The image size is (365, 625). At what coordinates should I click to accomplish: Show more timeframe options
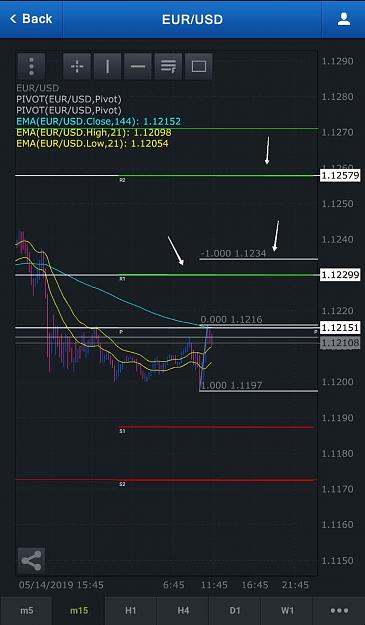click(339, 611)
